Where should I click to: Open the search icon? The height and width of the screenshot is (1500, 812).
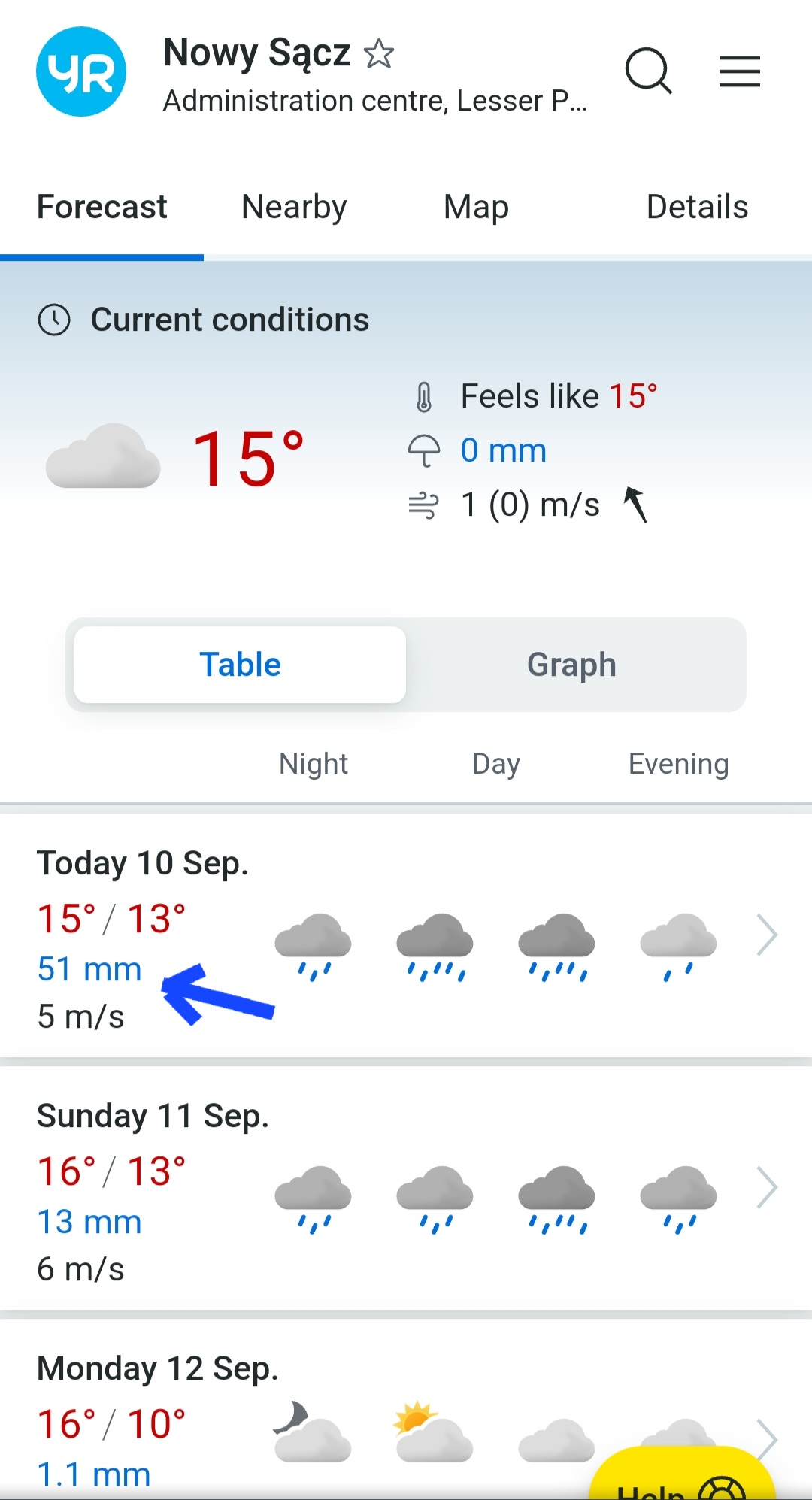tap(648, 71)
